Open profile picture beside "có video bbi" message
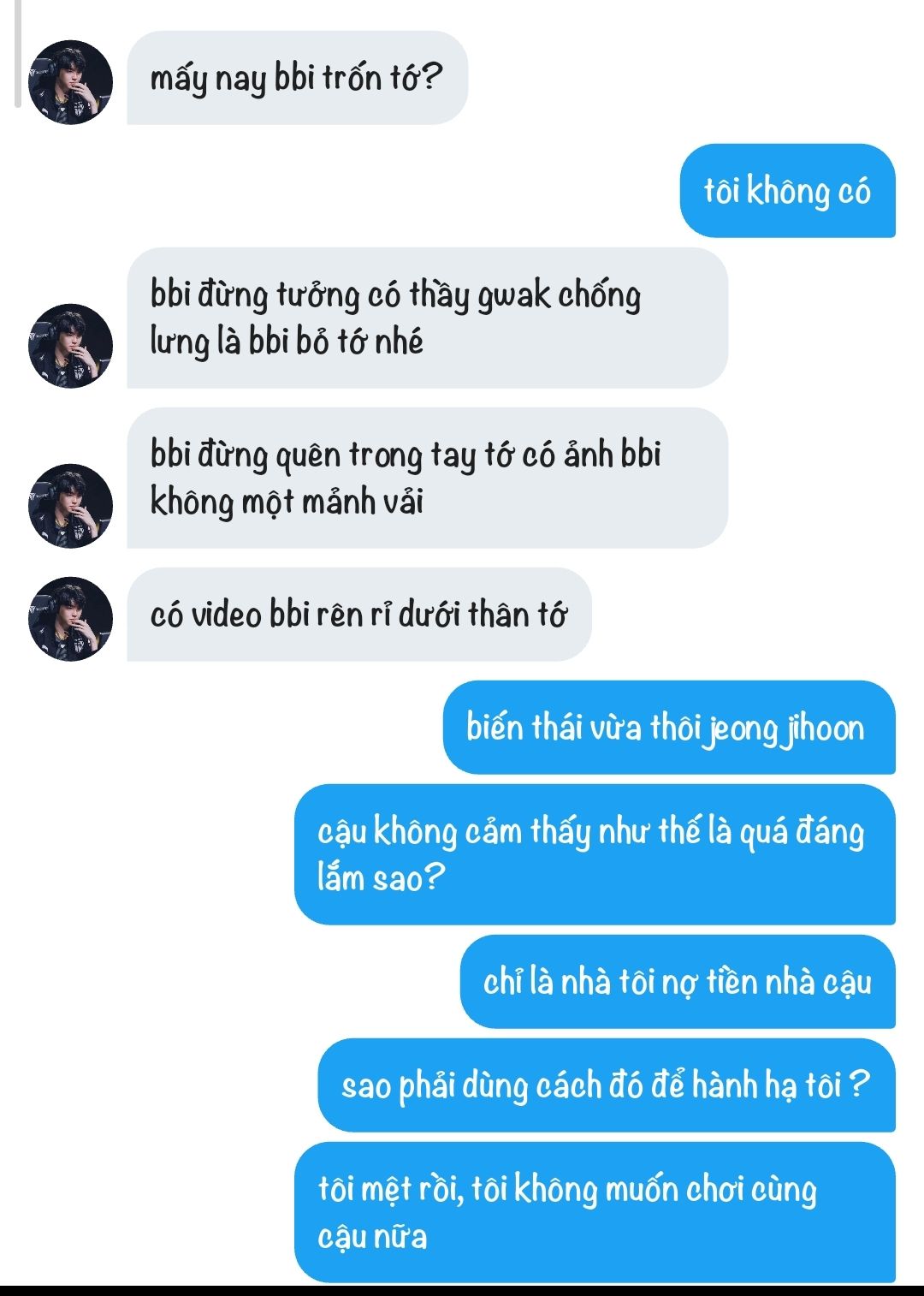 [x=70, y=619]
